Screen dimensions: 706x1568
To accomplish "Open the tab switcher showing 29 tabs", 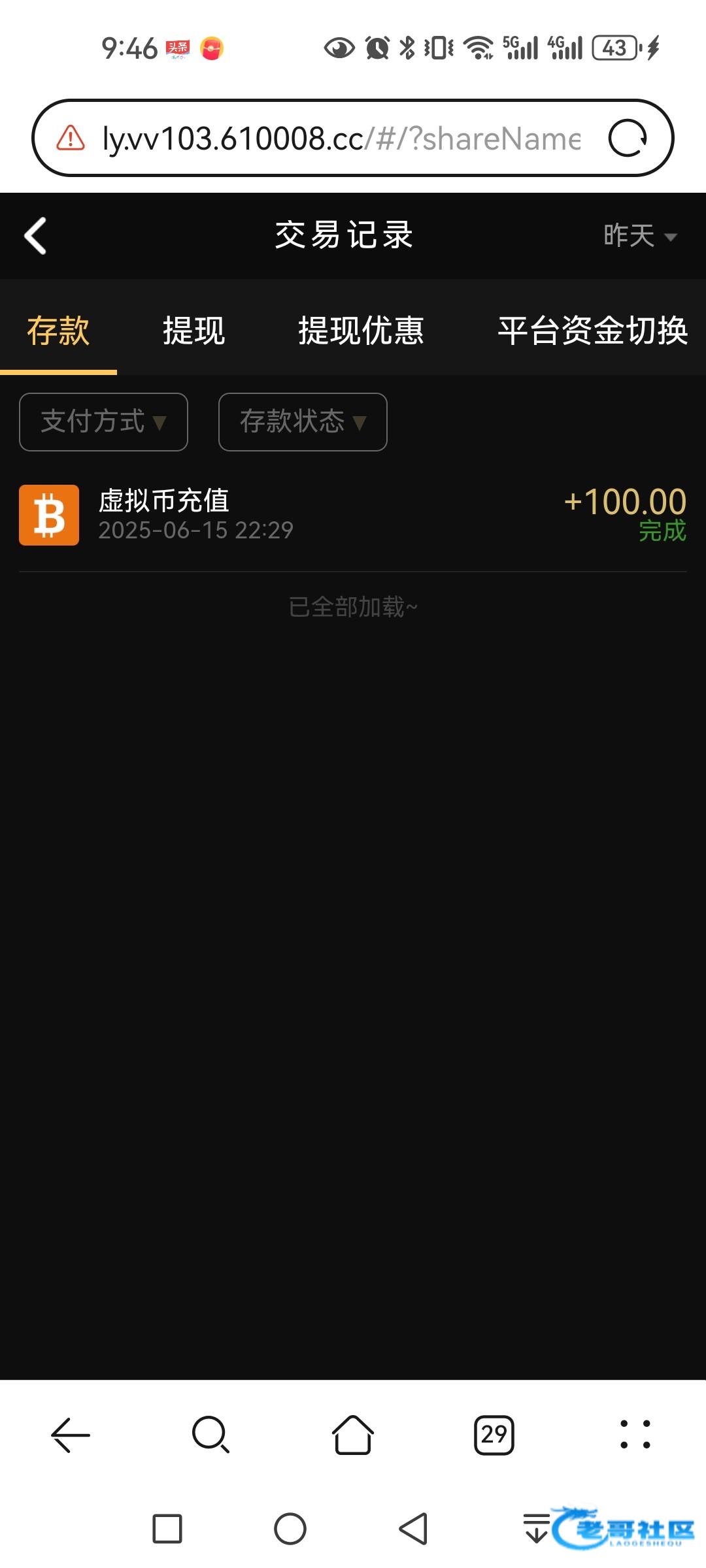I will (x=494, y=1435).
